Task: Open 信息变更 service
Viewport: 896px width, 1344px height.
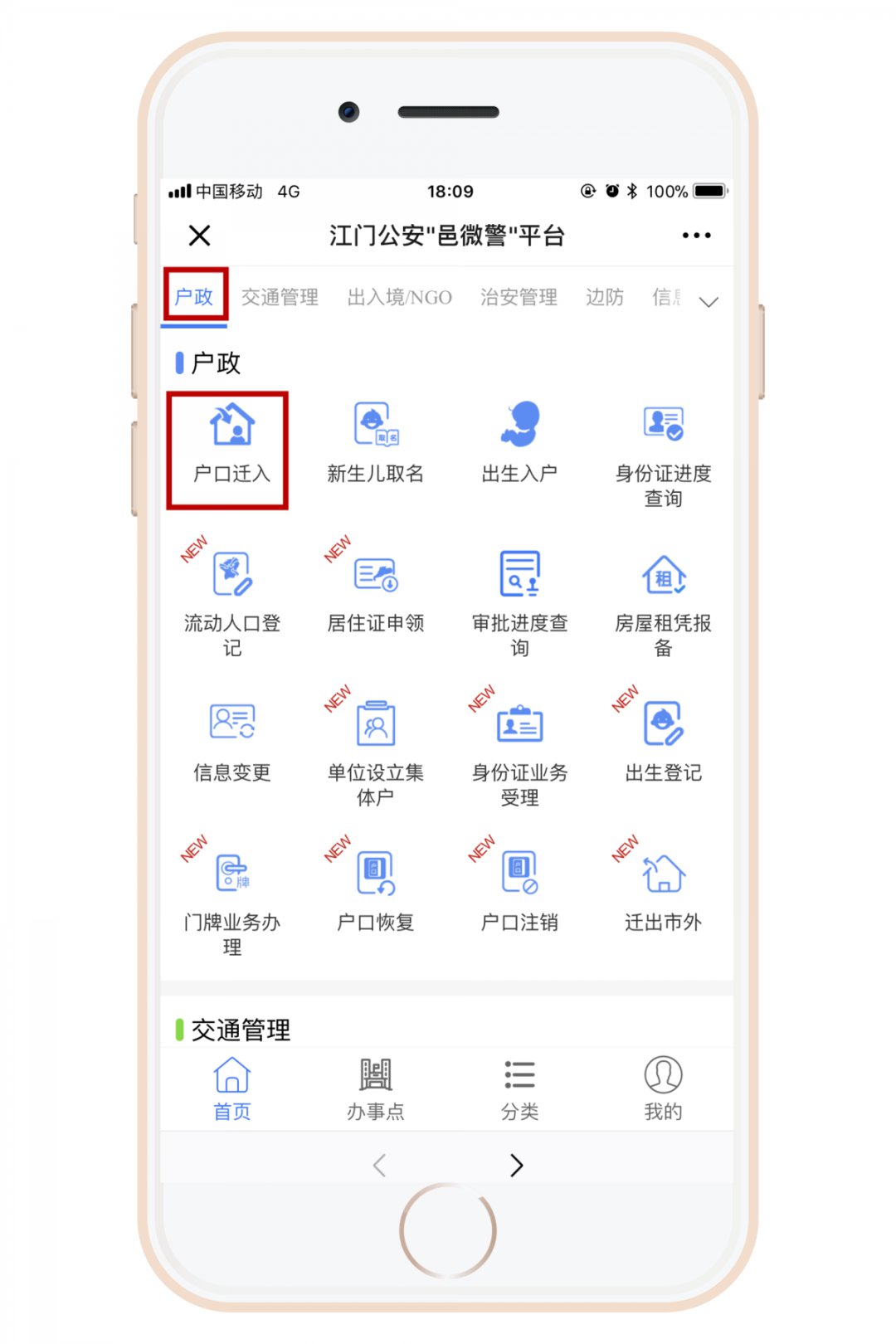Action: [x=231, y=743]
